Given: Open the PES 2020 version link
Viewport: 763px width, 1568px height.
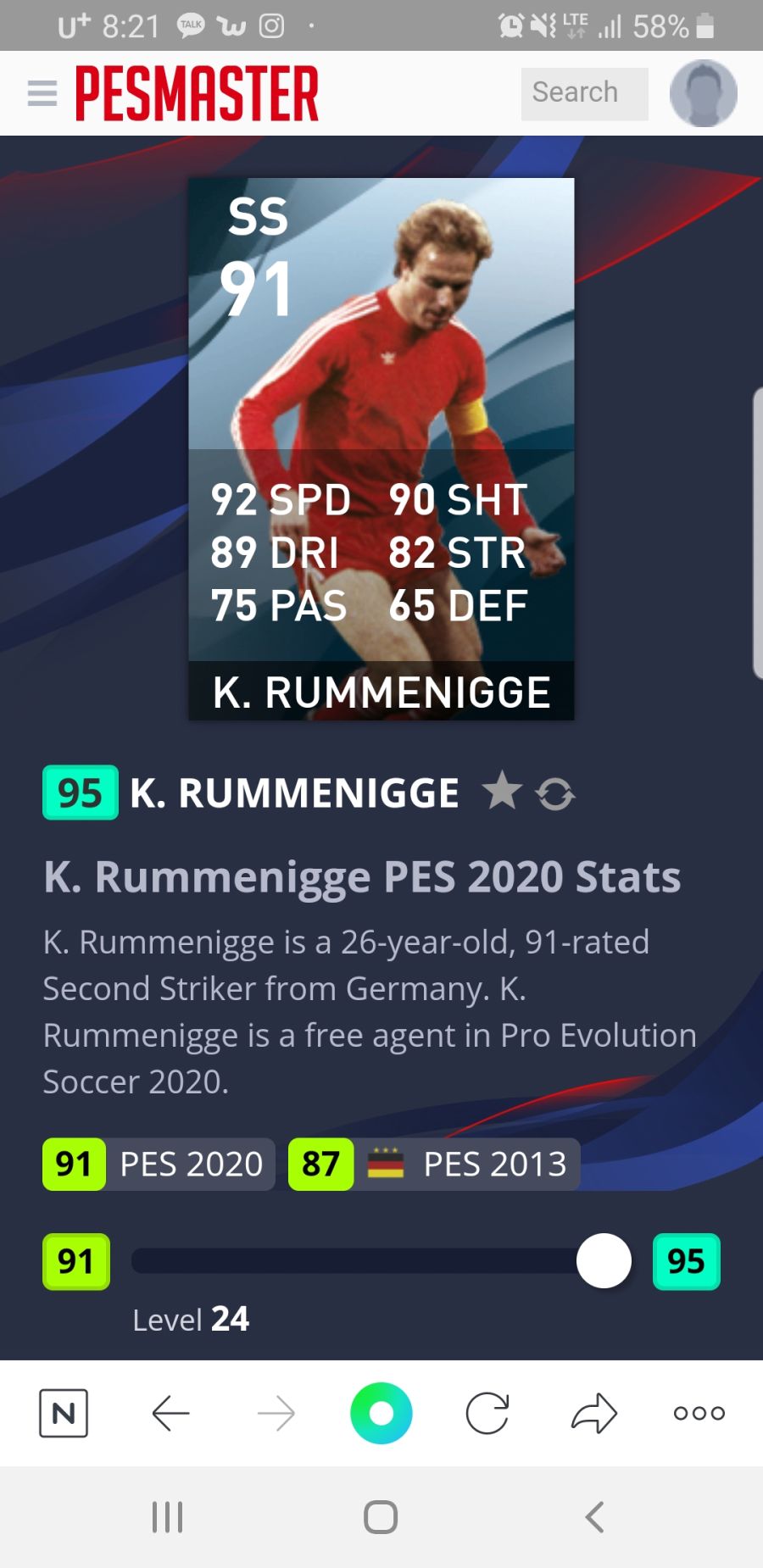Looking at the screenshot, I should (x=159, y=1164).
